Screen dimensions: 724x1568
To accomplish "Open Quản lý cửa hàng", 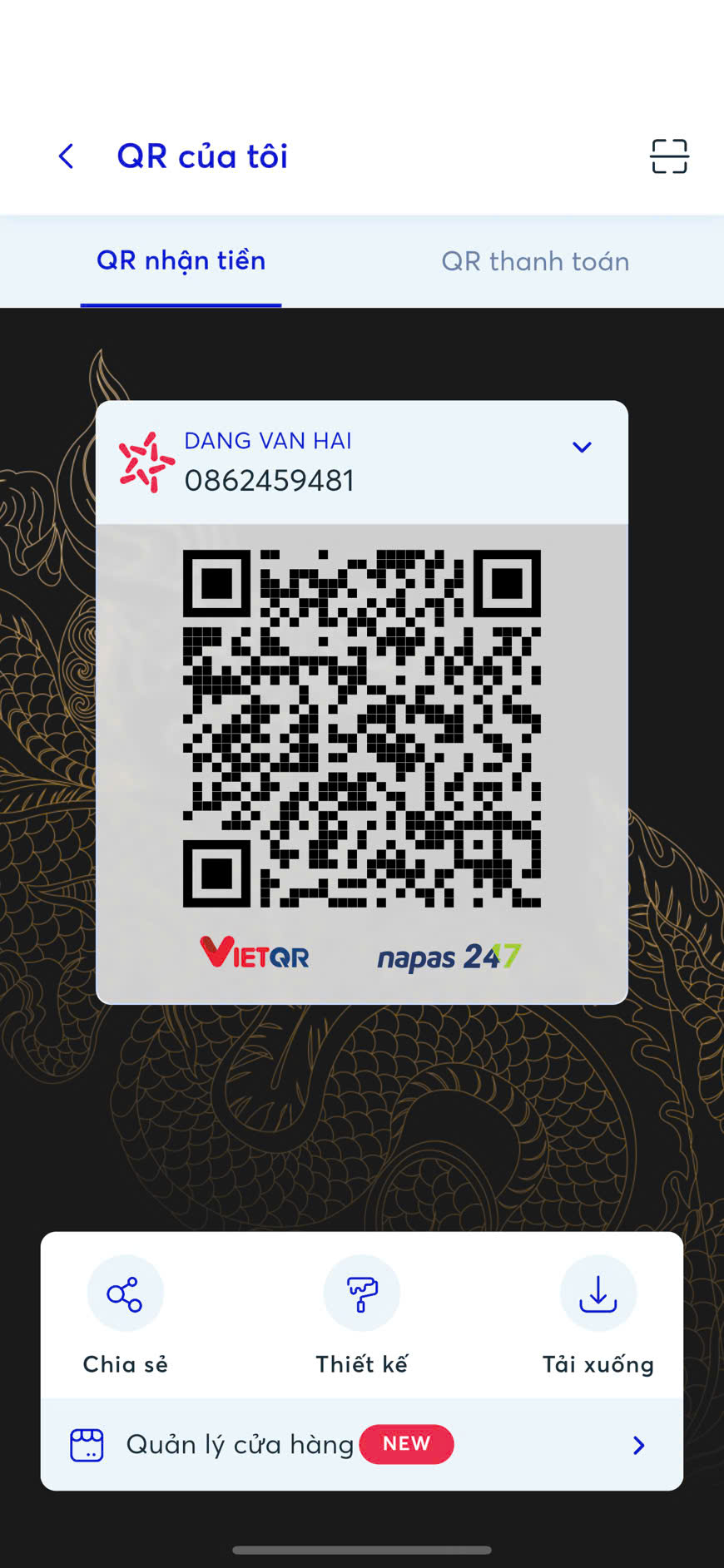I will coord(362,1445).
